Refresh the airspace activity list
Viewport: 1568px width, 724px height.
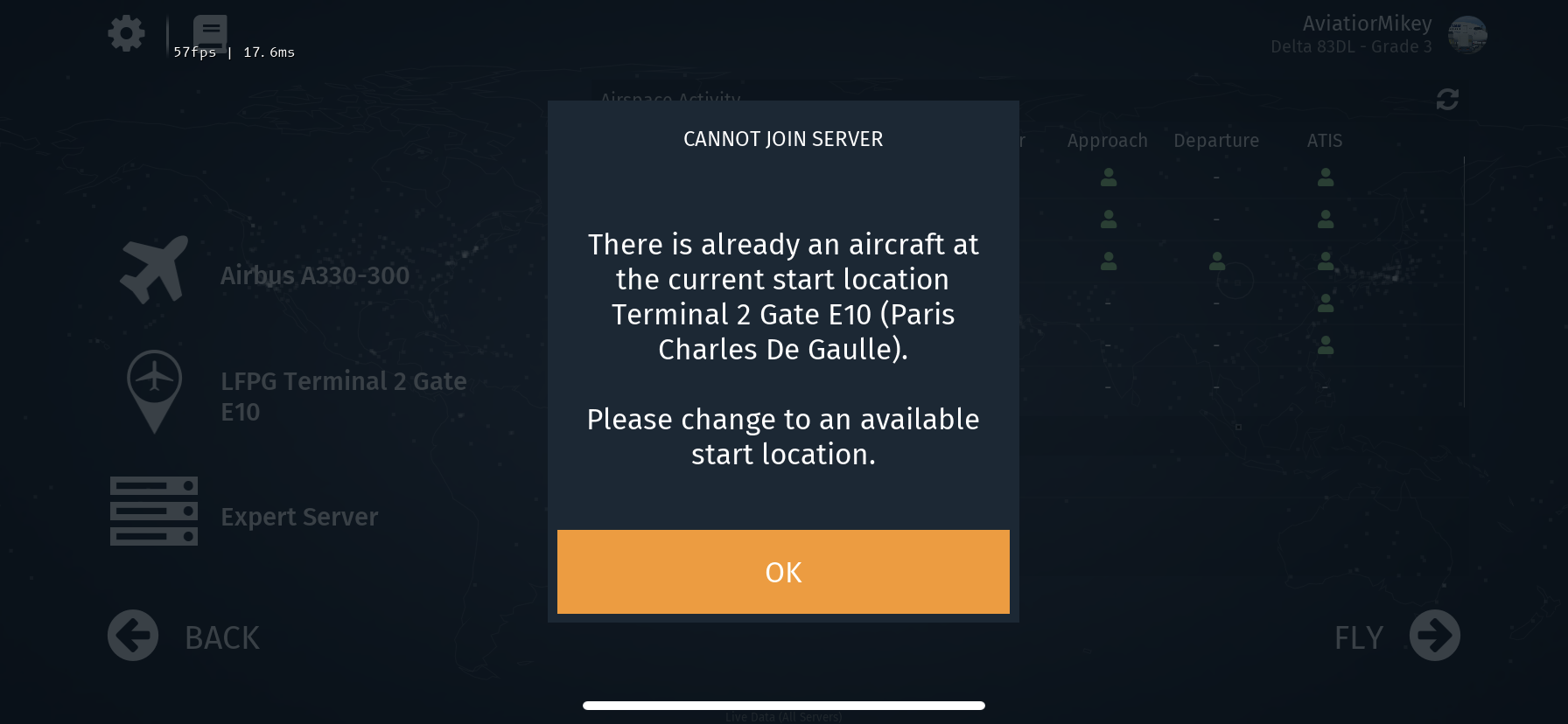click(1447, 100)
